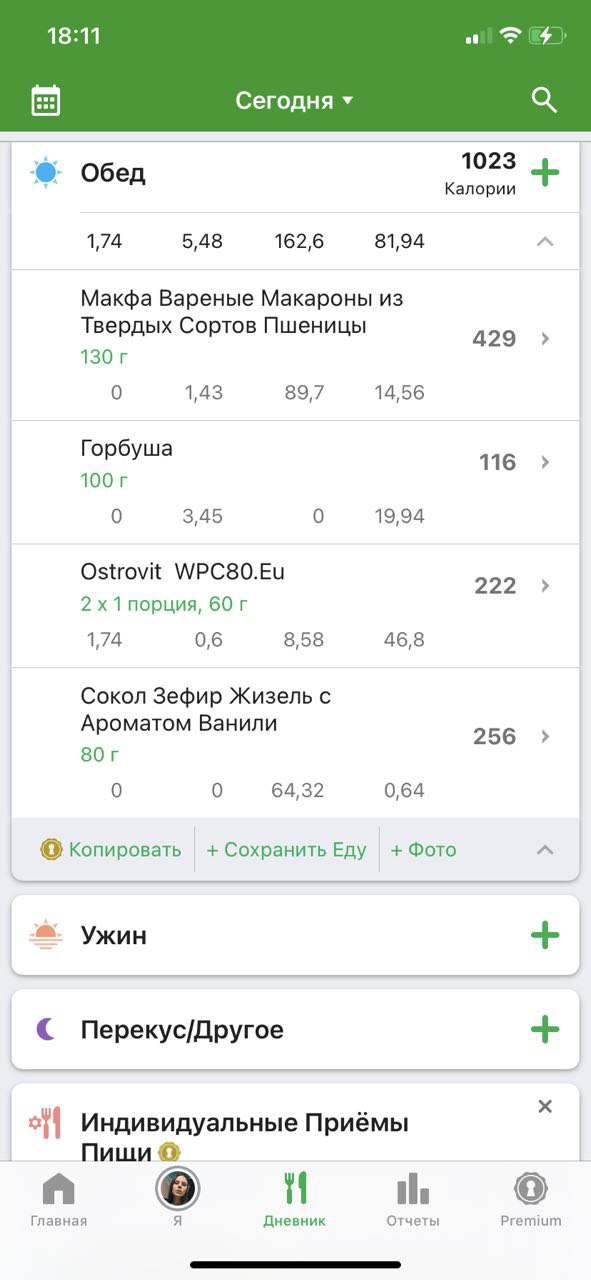Open the Сегодня date dropdown

point(295,100)
